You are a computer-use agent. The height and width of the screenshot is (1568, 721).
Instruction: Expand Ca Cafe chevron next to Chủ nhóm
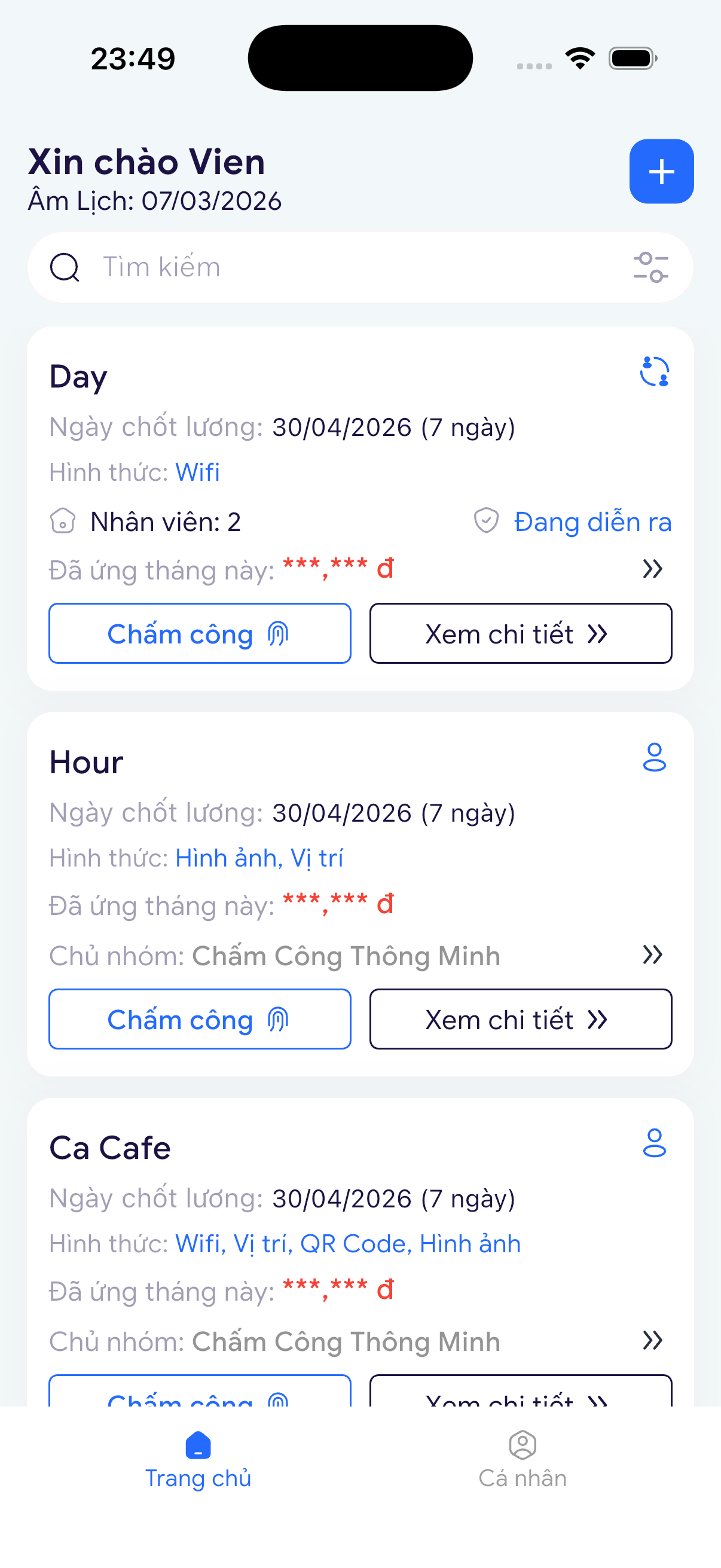653,1340
